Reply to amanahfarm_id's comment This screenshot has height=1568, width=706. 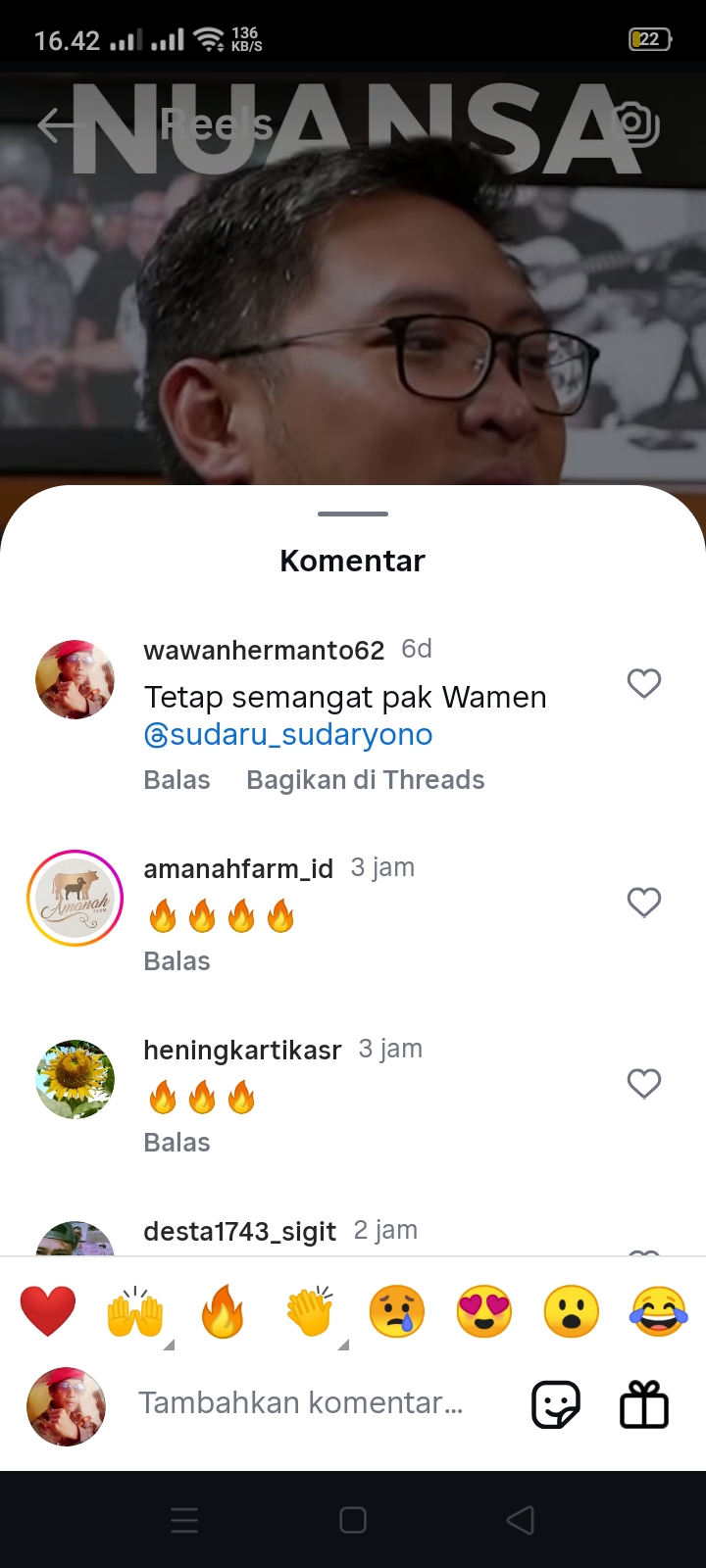(x=176, y=961)
